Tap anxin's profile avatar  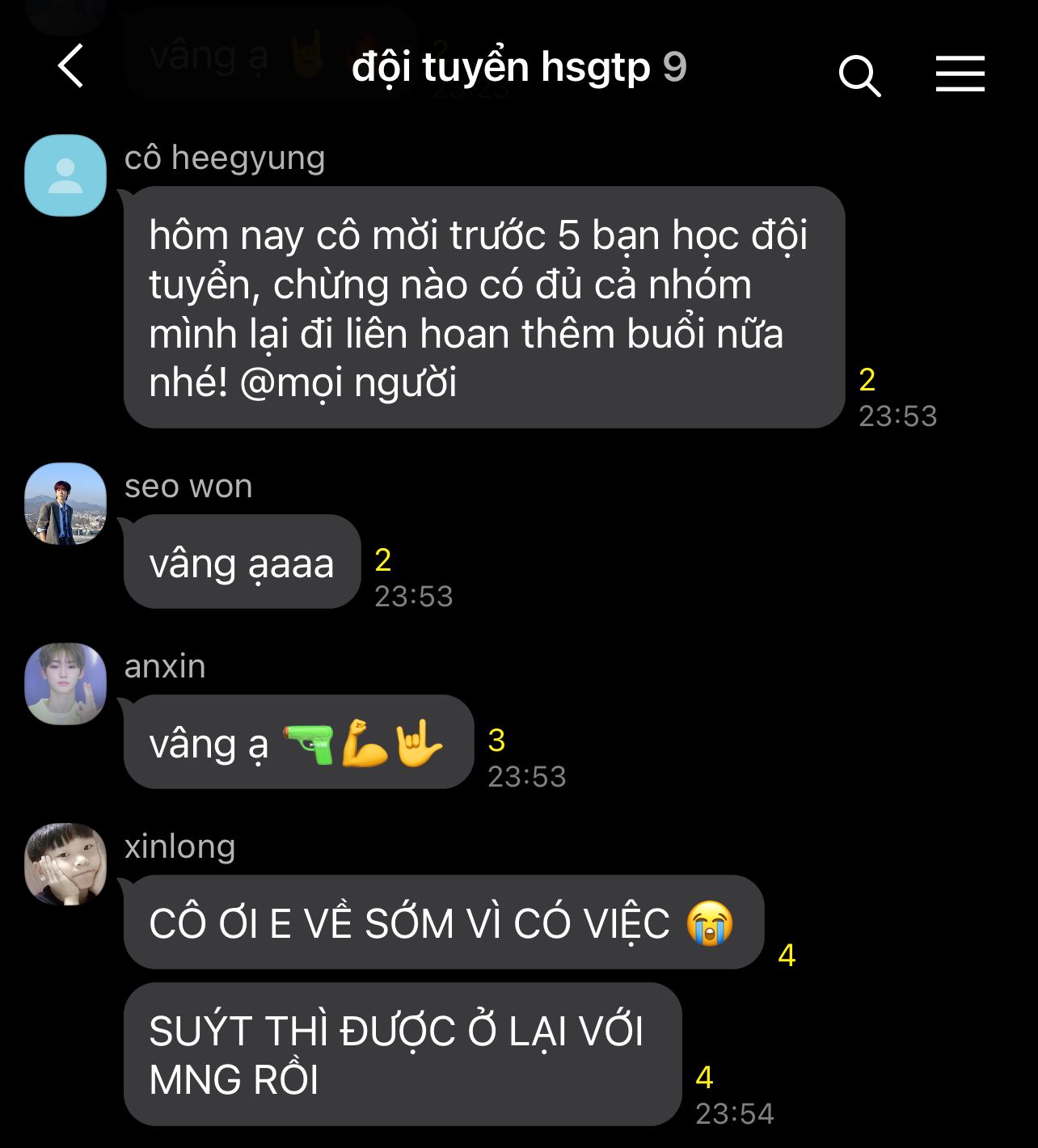pos(65,684)
